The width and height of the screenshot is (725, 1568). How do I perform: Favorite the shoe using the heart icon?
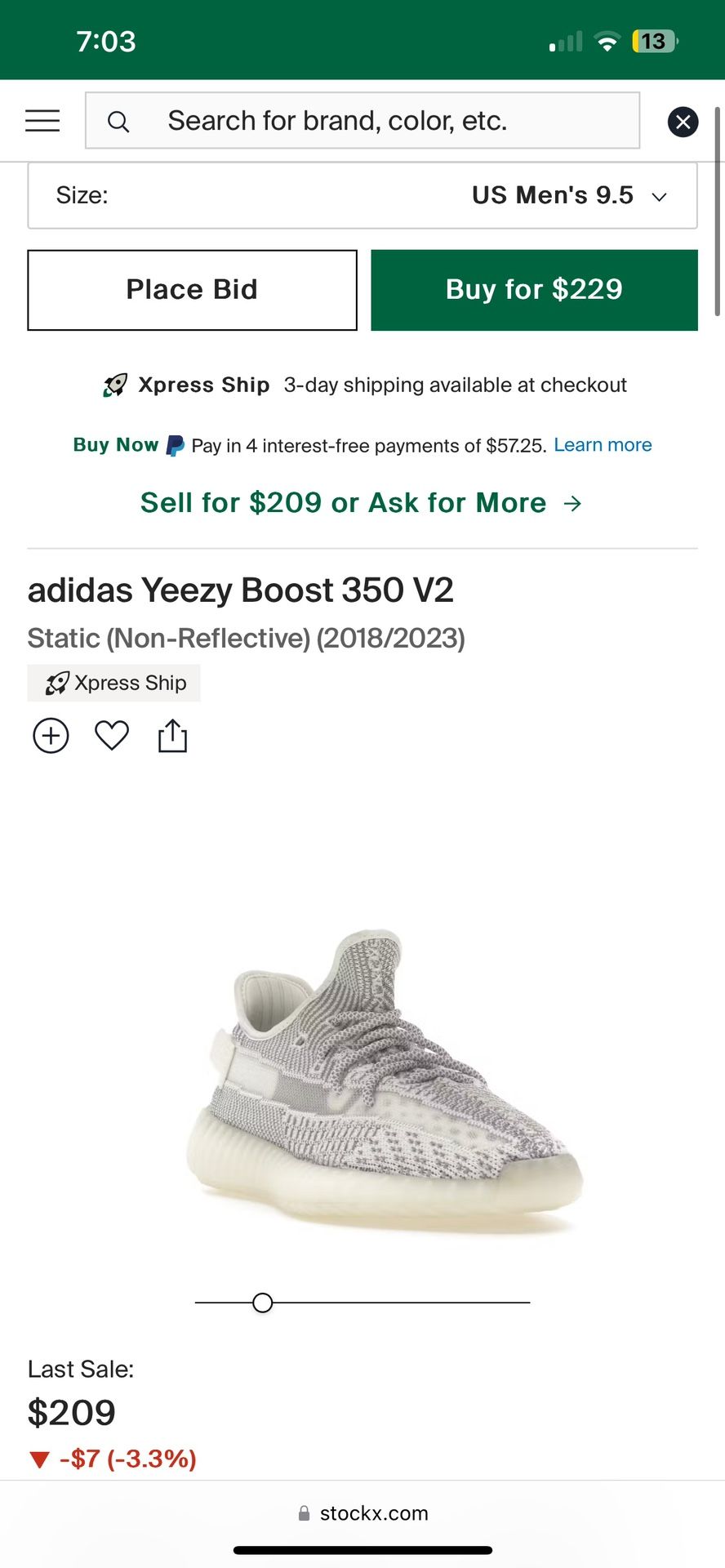[x=112, y=735]
